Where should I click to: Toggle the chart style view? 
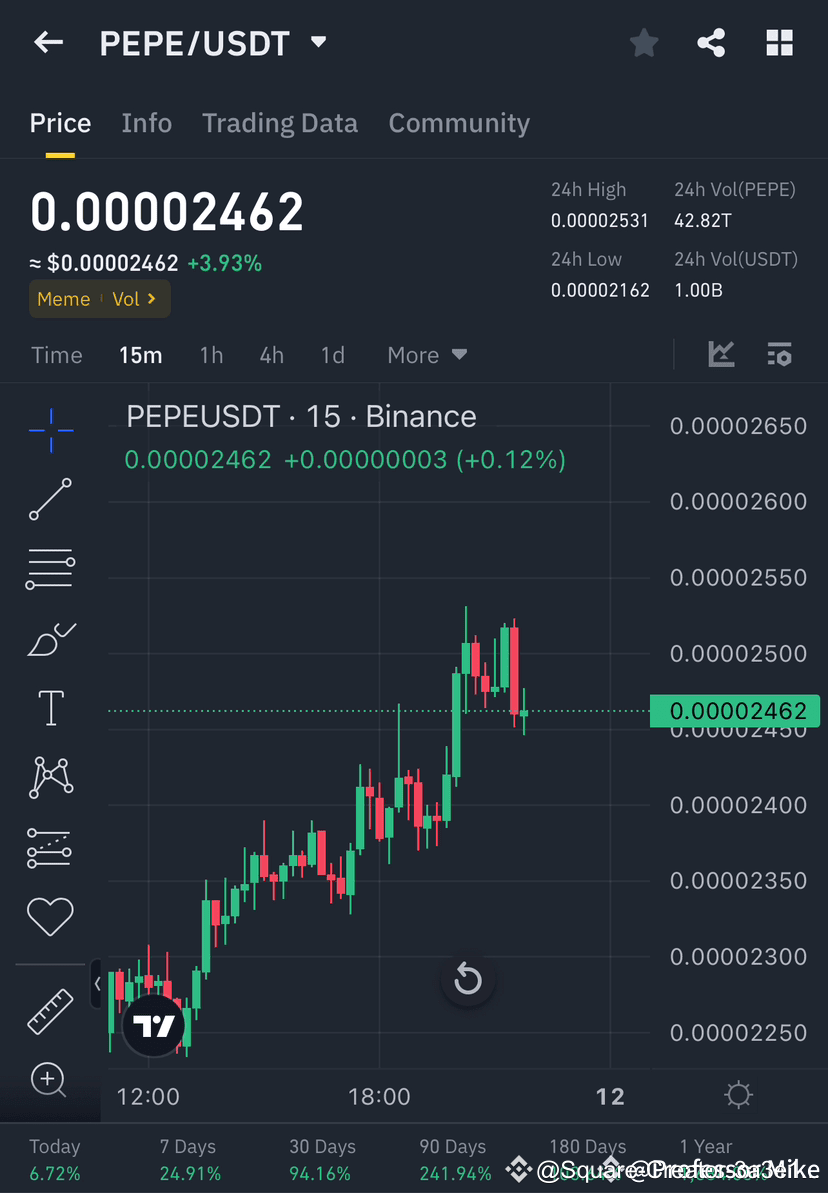pos(721,354)
